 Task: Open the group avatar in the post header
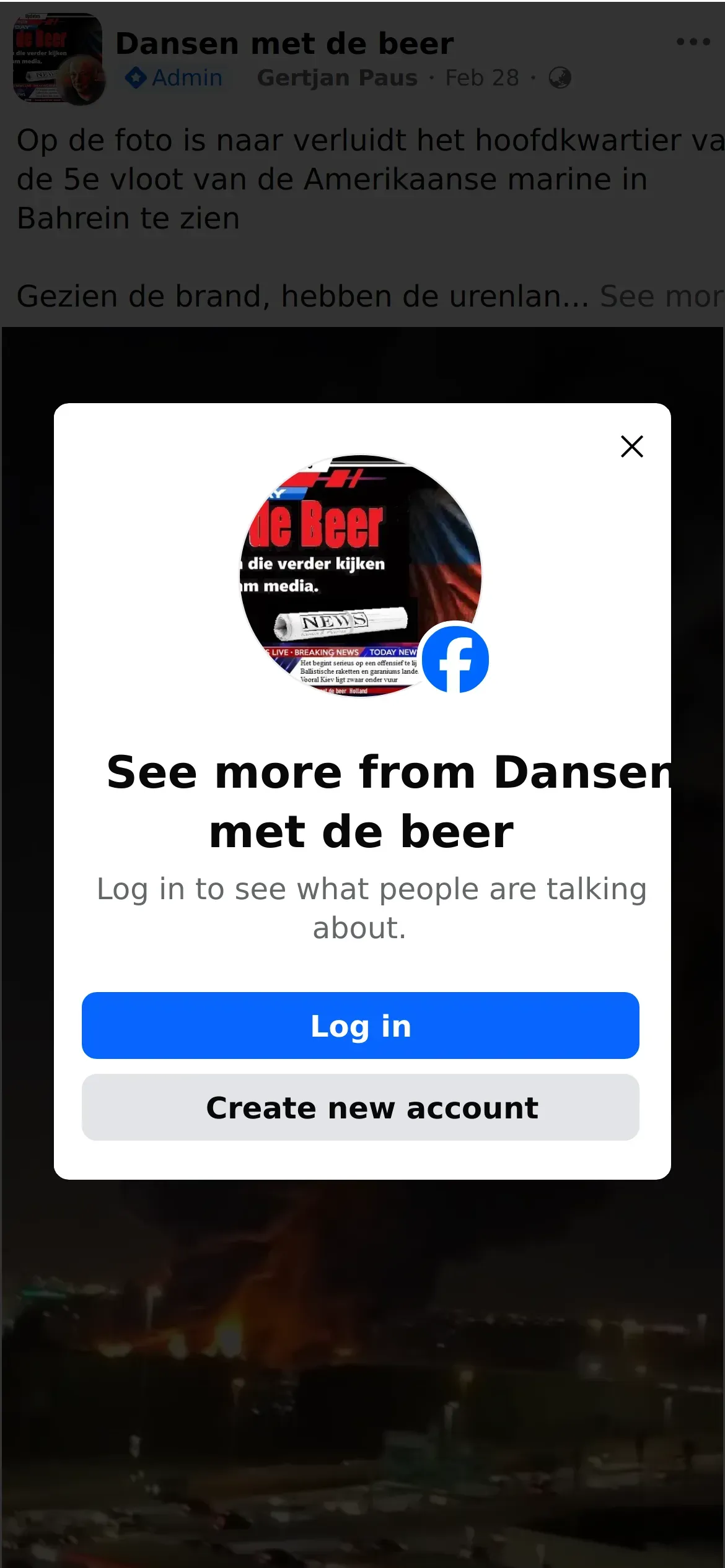pos(59,59)
